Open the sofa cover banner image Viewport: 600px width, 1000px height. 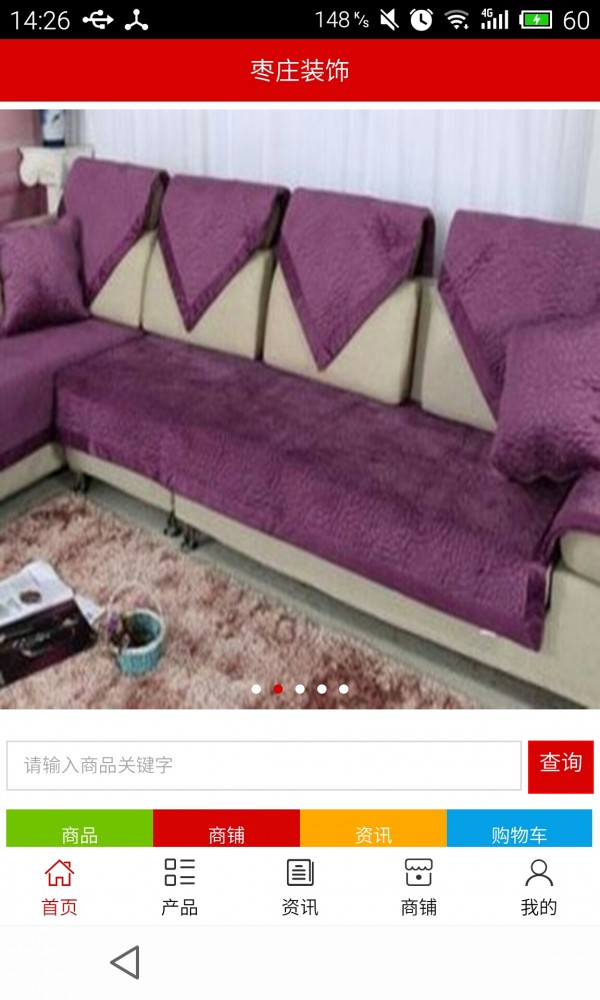tap(300, 409)
